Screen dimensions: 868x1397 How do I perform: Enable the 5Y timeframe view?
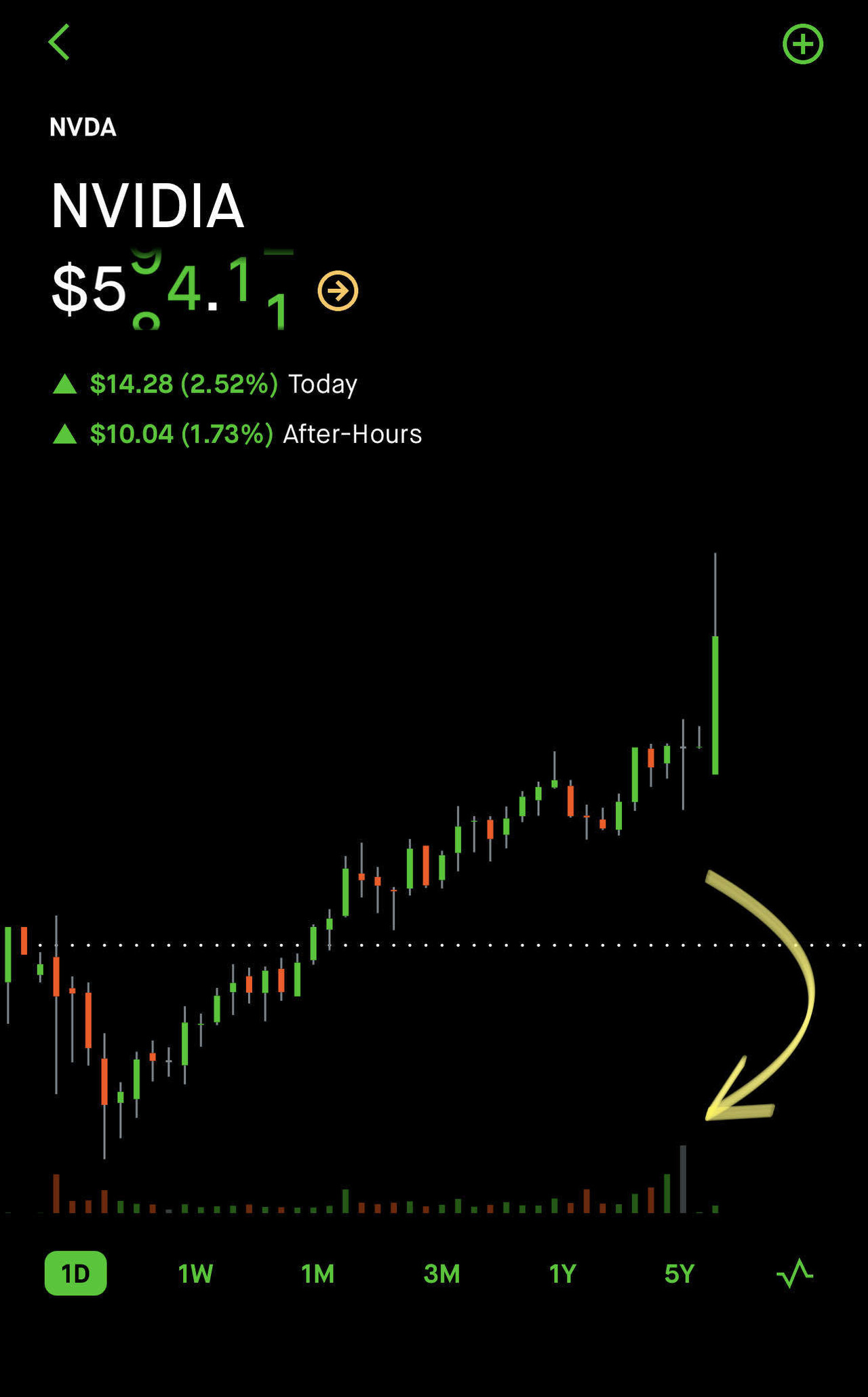coord(678,1274)
